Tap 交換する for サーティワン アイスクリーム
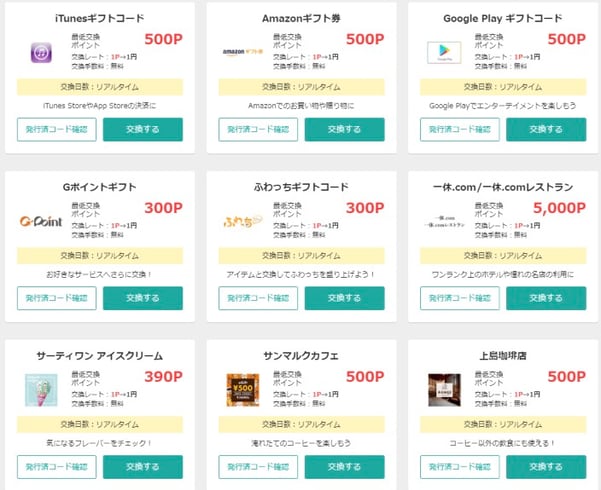This screenshot has width=601, height=490. pos(142,466)
